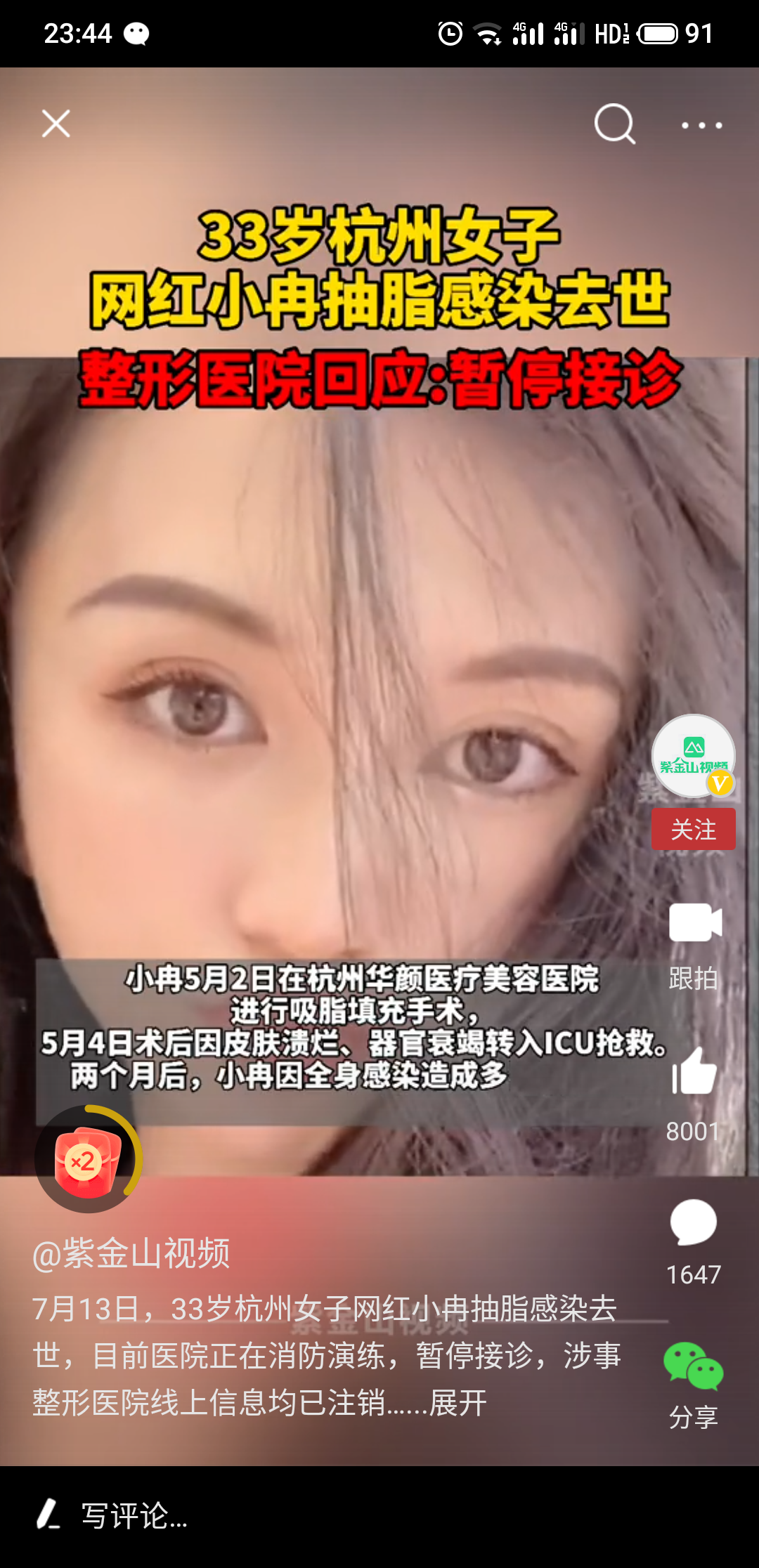Open the more options menu
759x1568 pixels.
point(702,125)
